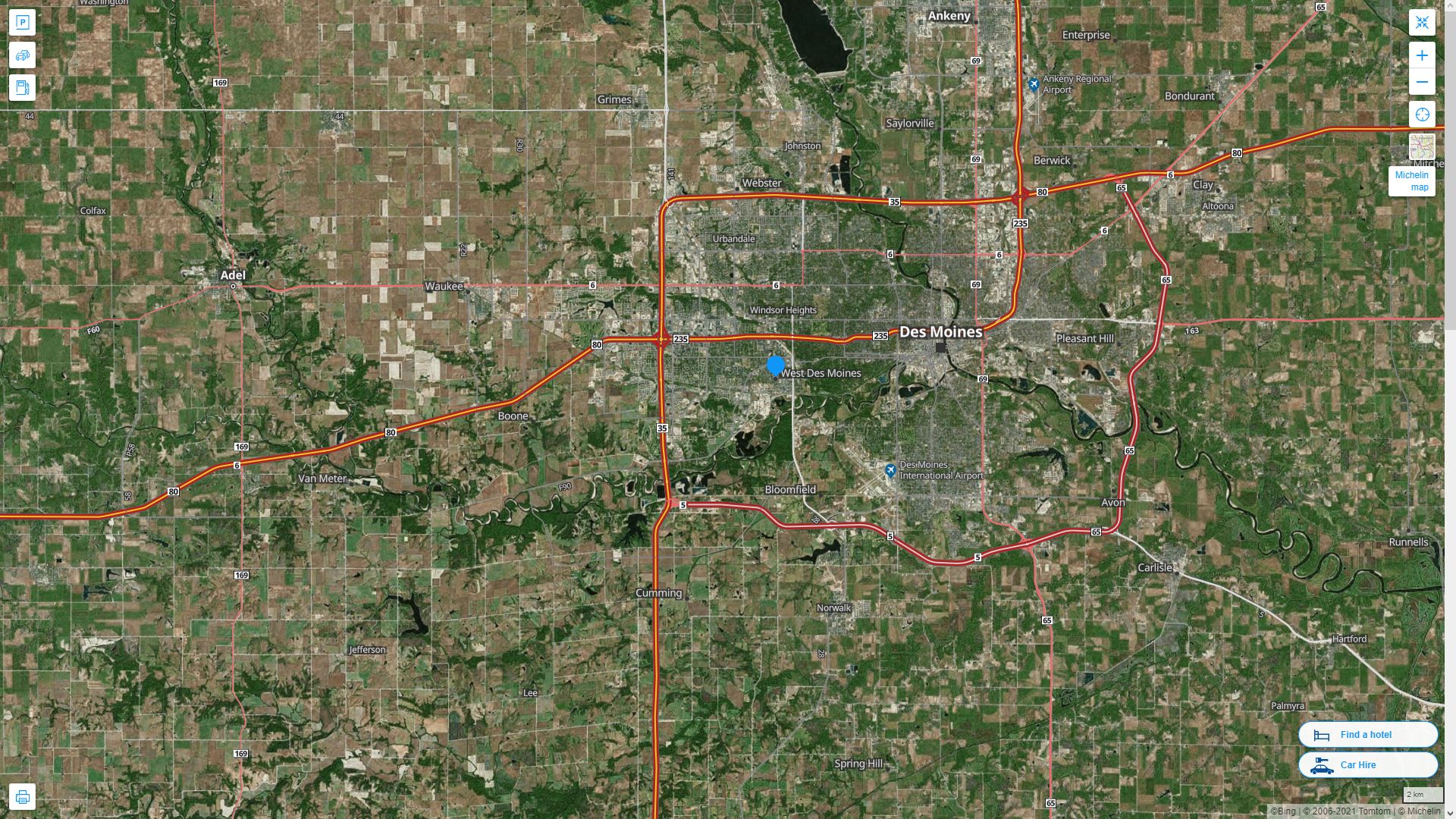Show parking locations on the map
Viewport: 1456px width, 819px height.
pos(22,23)
